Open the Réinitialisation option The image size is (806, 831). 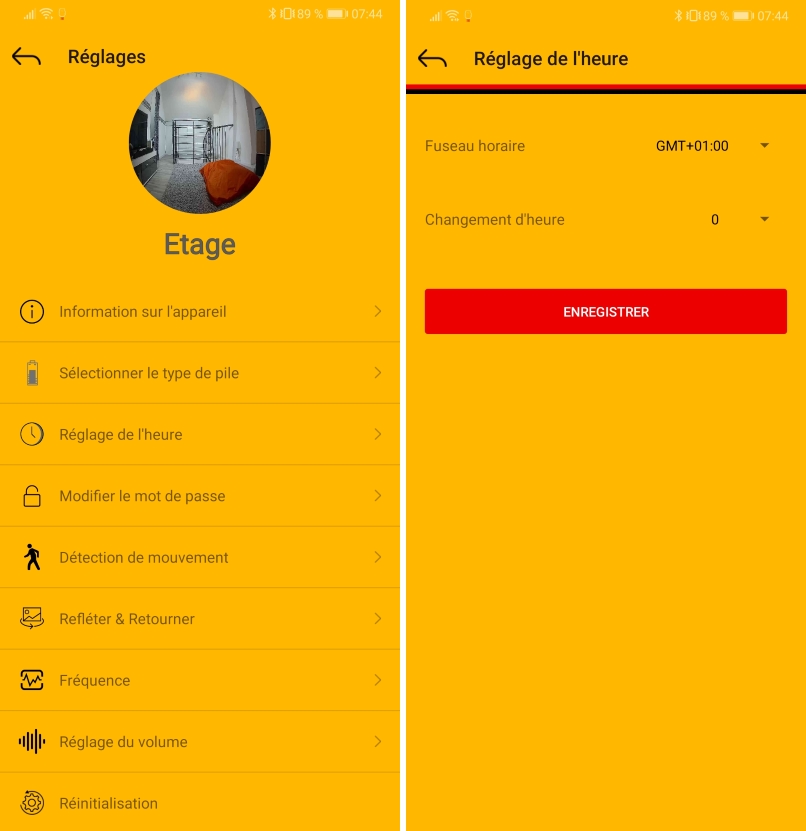tap(200, 803)
